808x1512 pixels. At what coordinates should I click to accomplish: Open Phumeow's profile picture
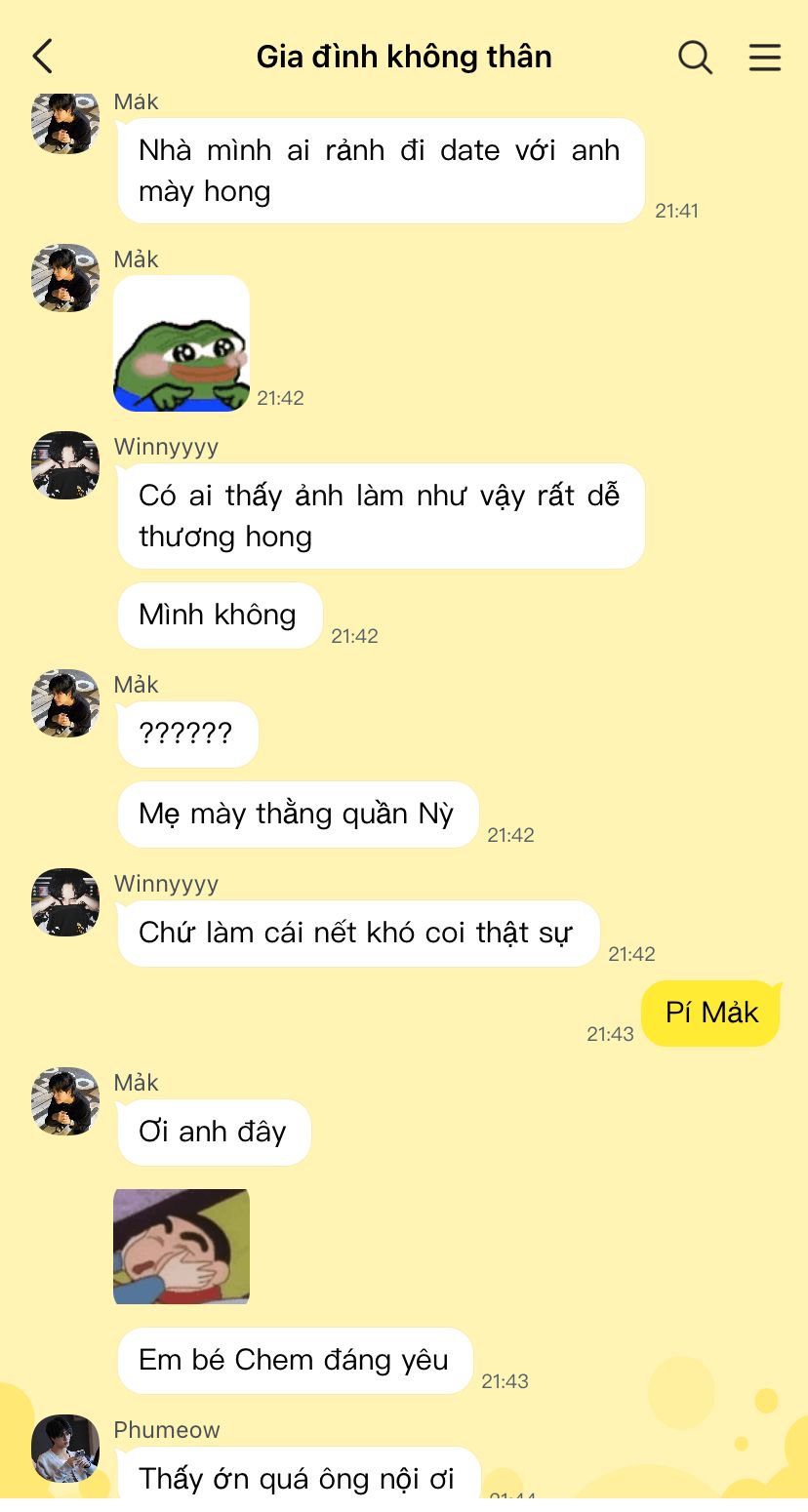(x=65, y=1448)
